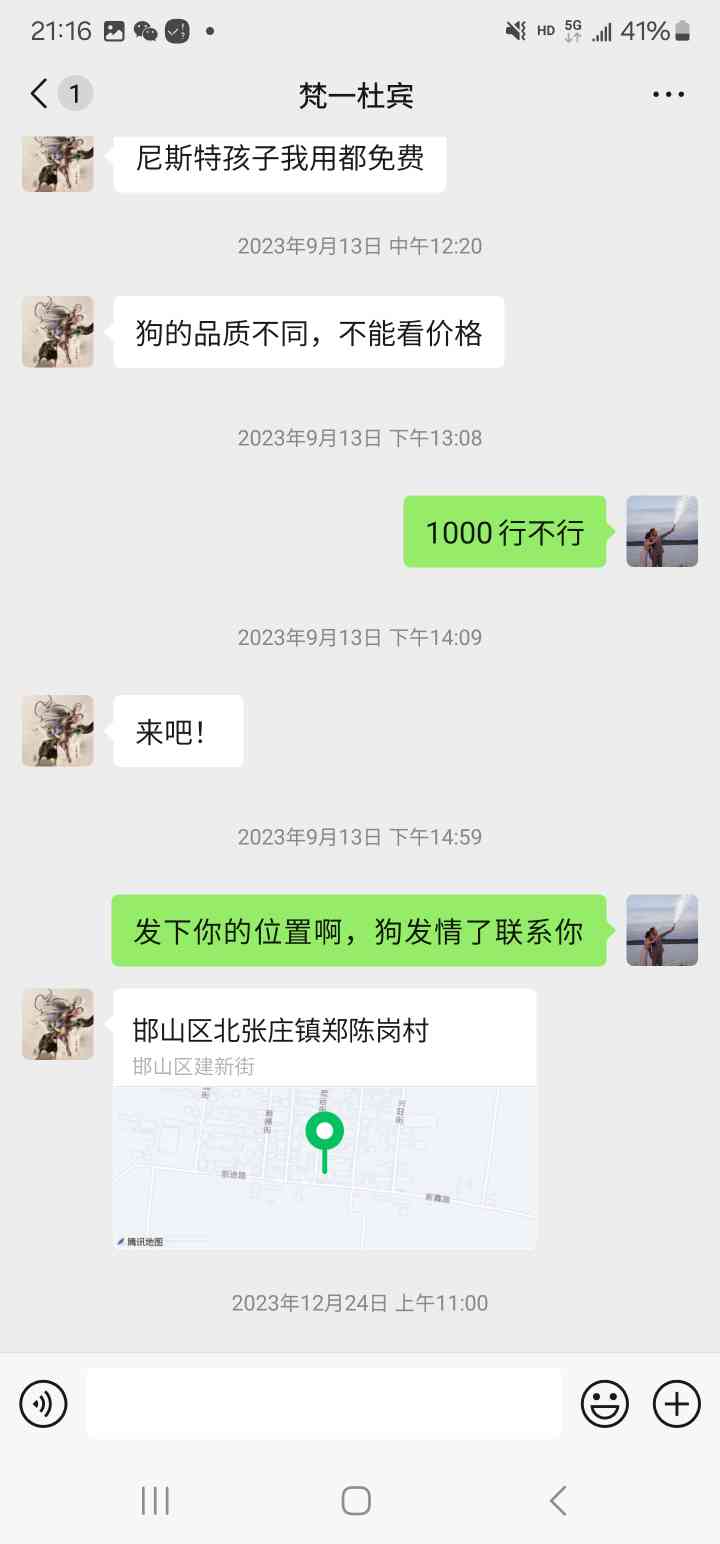Go back to the chat list

click(x=40, y=94)
